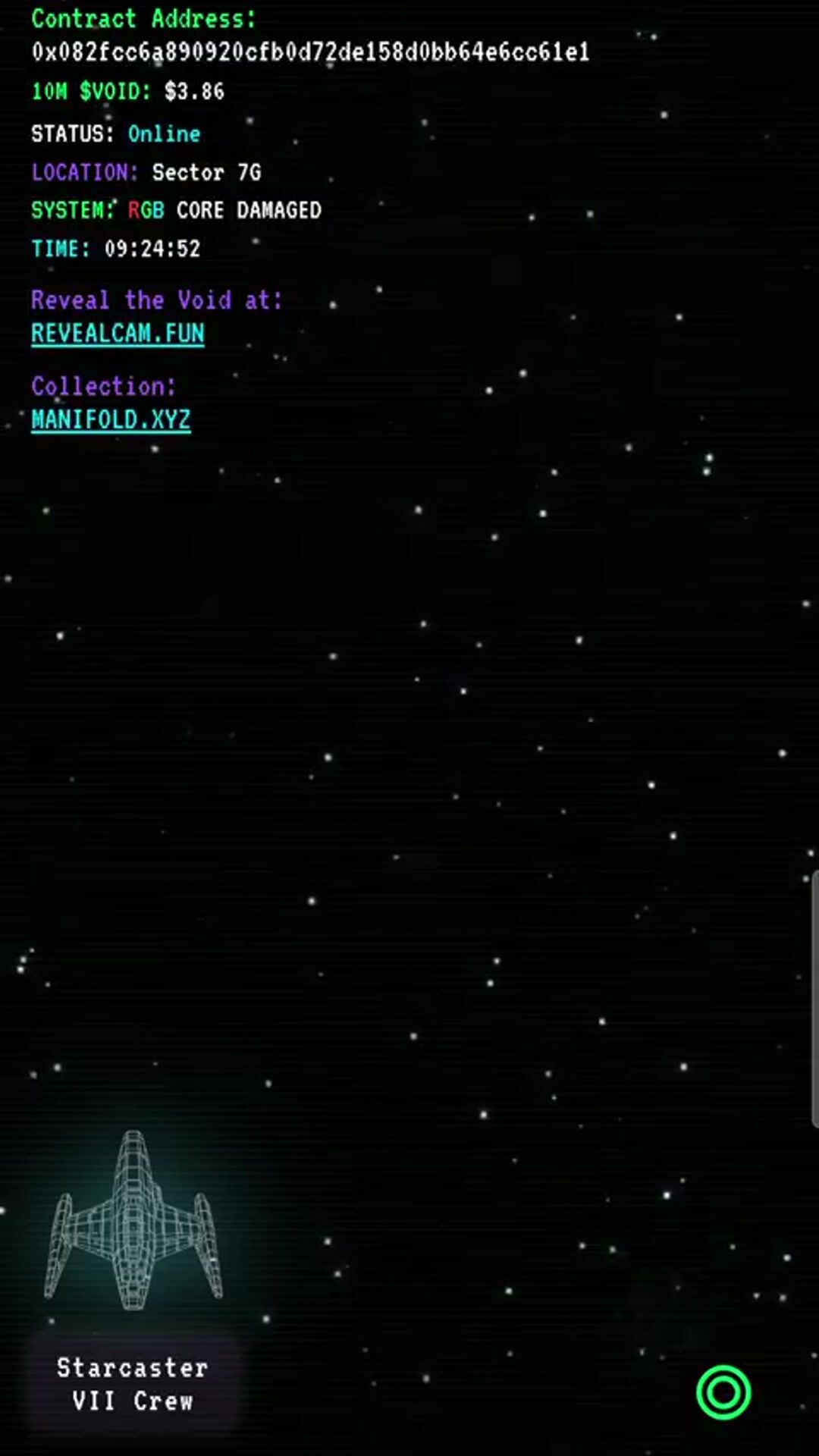This screenshot has width=819, height=1456.
Task: Open the MANIFOLD.XYZ collection link
Action: point(111,419)
